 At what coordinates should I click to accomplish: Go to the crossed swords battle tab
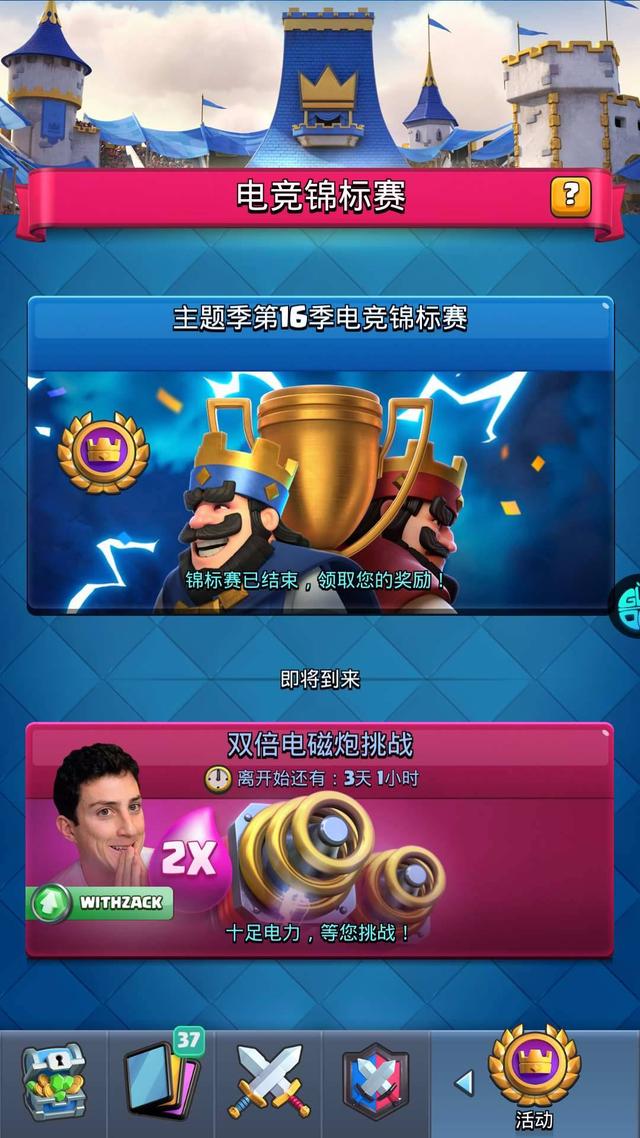pyautogui.click(x=269, y=1082)
